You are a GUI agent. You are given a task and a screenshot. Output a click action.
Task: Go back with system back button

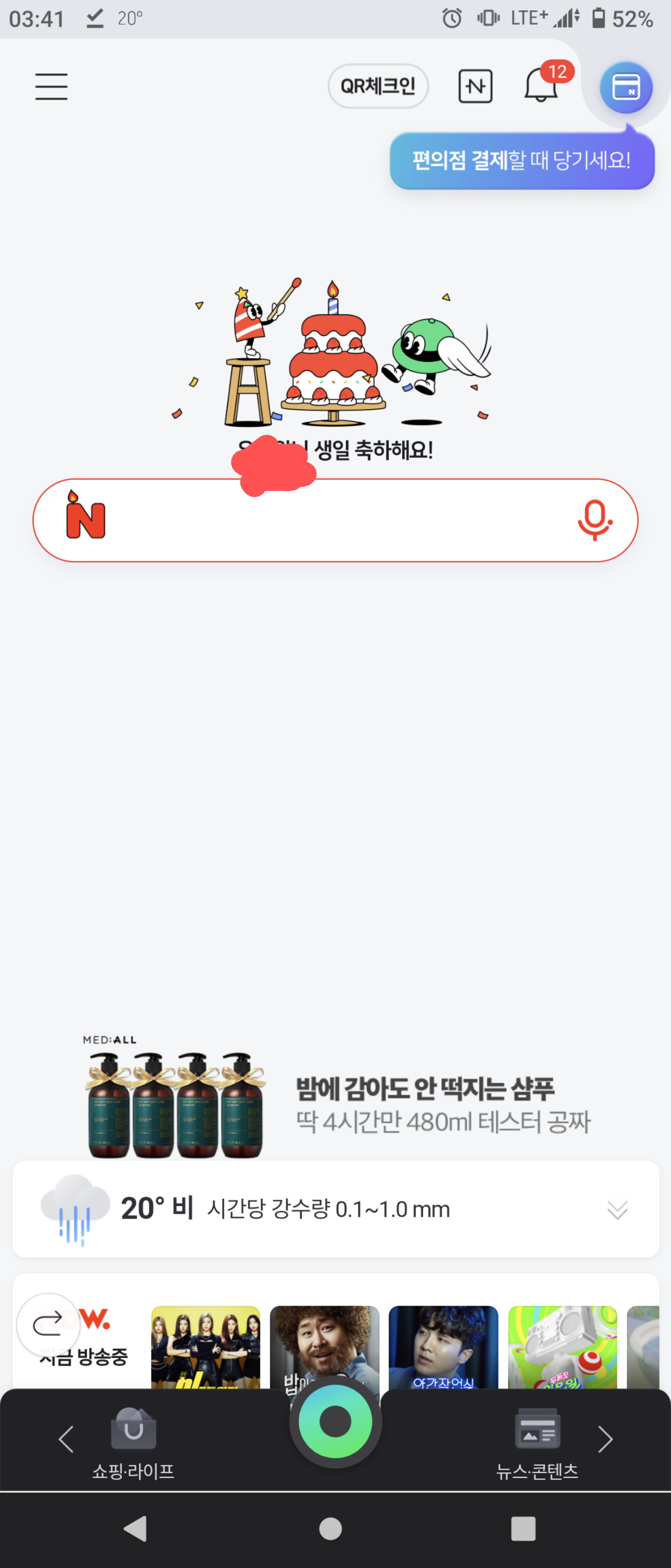tap(136, 1528)
